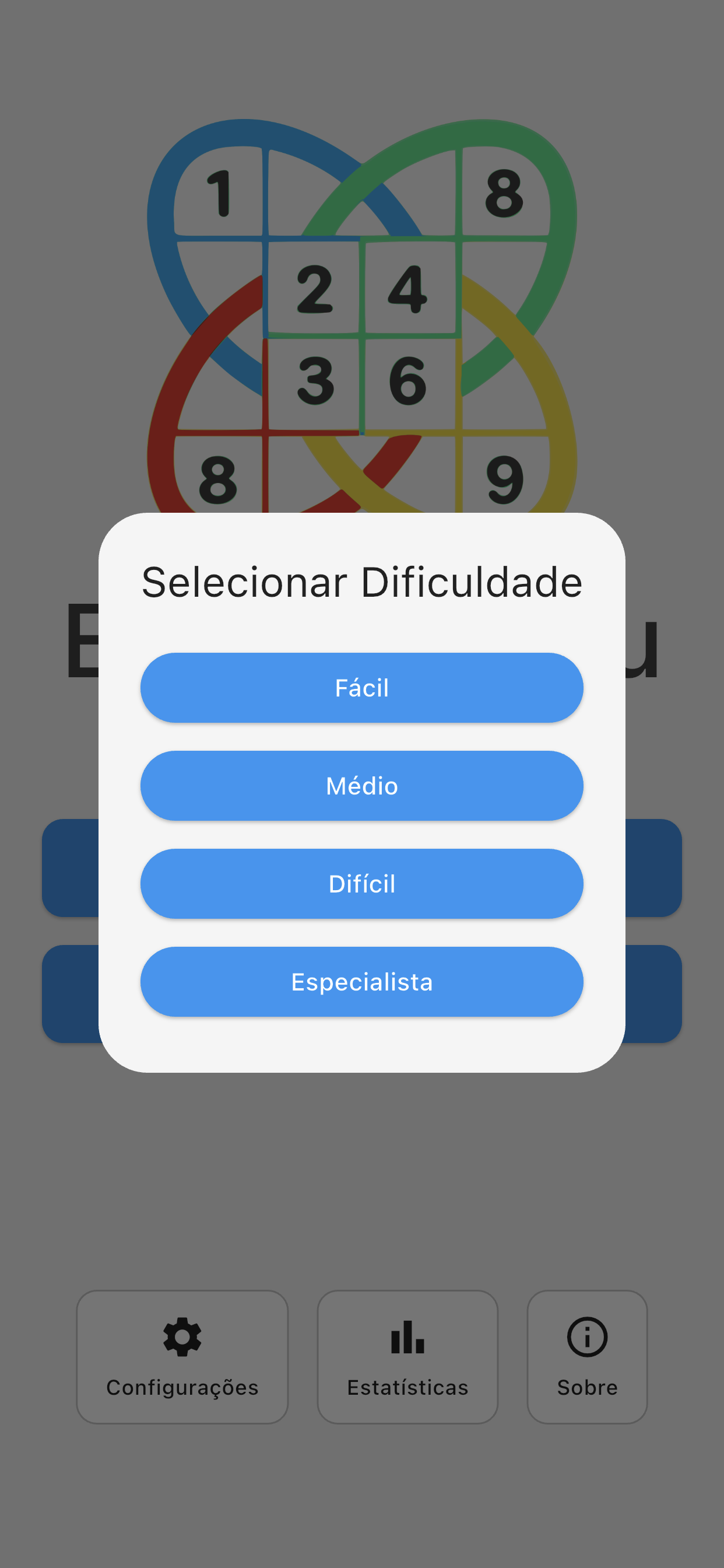Click the Selecionar Dificuldade dialog title

pos(362,582)
